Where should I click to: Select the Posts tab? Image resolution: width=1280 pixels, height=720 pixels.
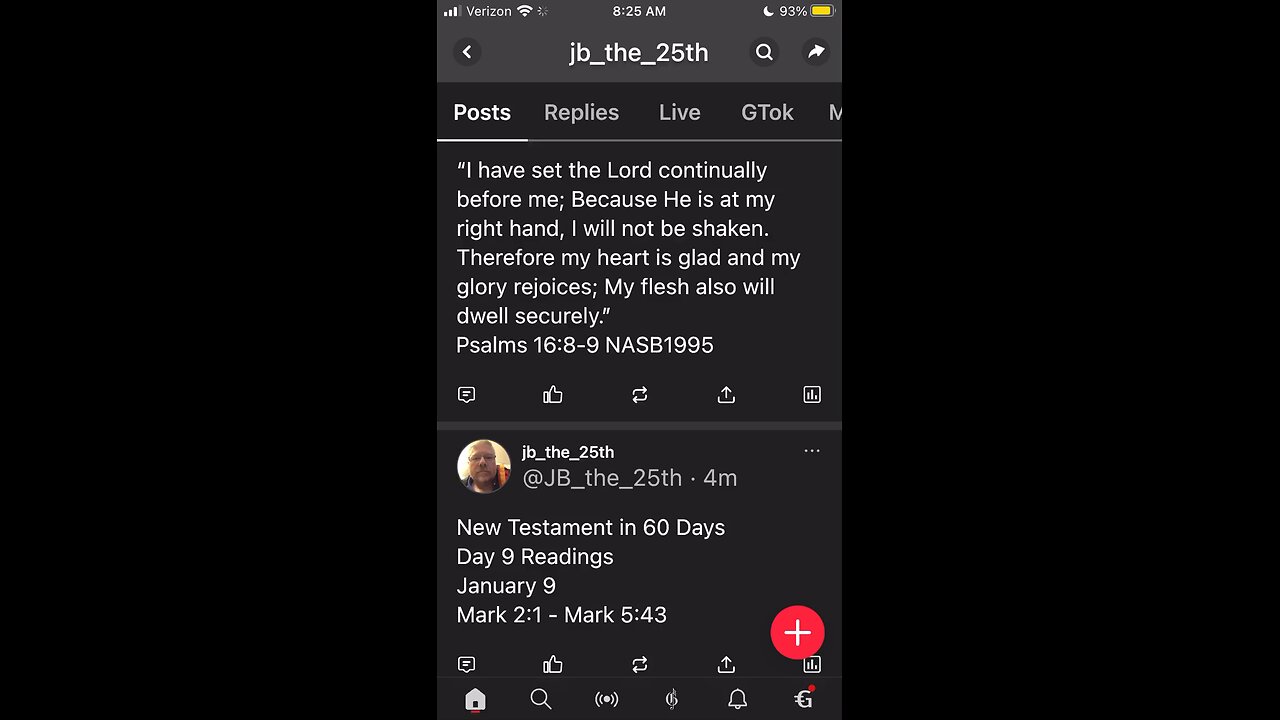[482, 112]
